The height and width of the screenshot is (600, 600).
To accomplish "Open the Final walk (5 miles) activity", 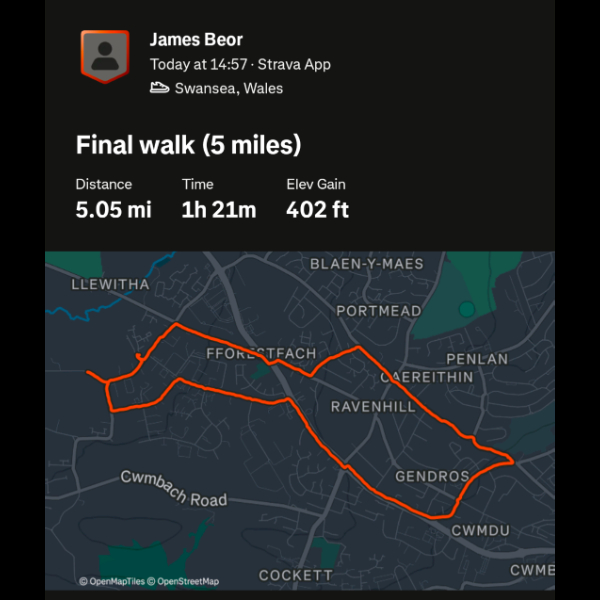I will 188,146.
